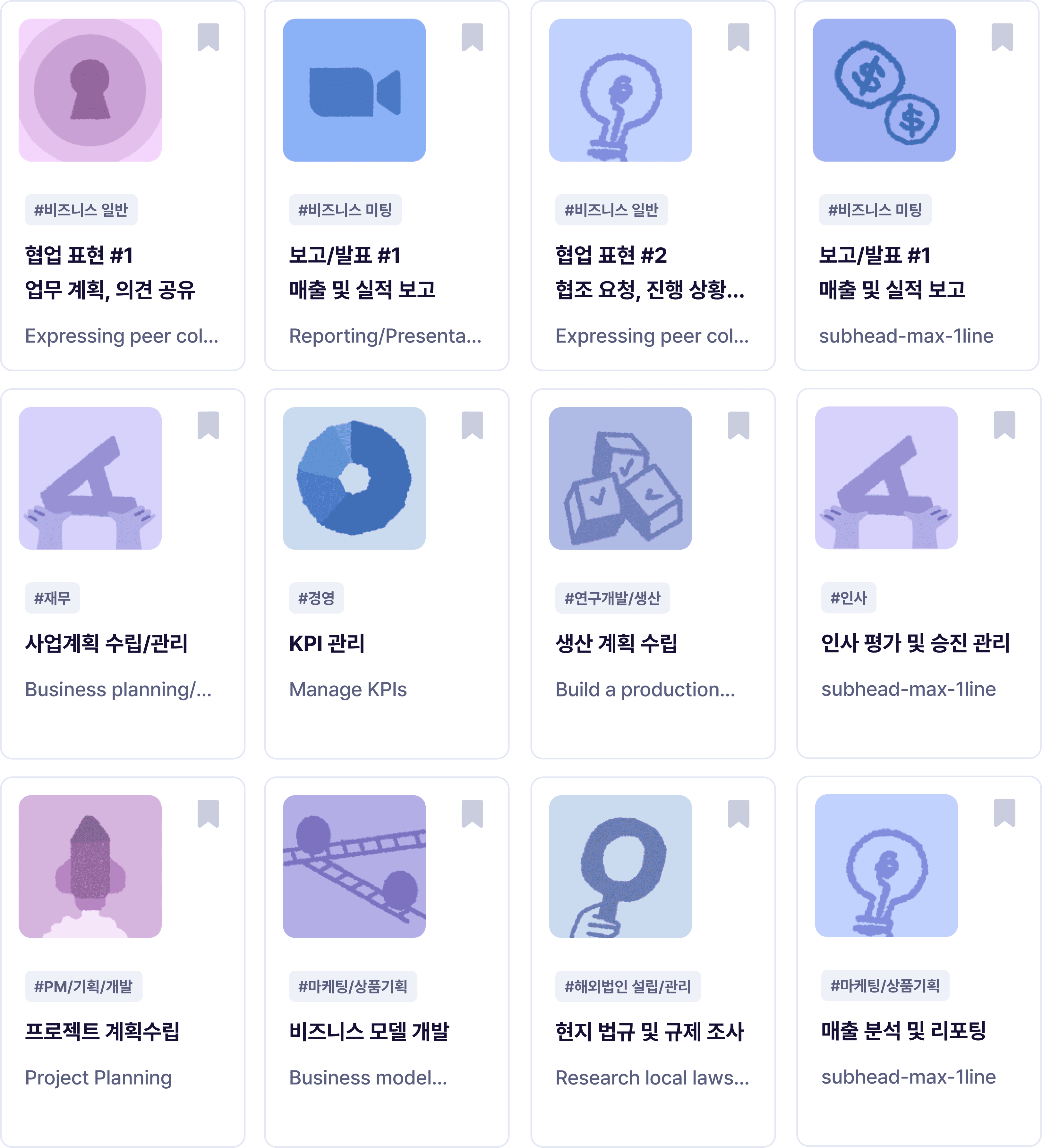Open the 매출 분석 및 리포팅 card

[x=919, y=961]
